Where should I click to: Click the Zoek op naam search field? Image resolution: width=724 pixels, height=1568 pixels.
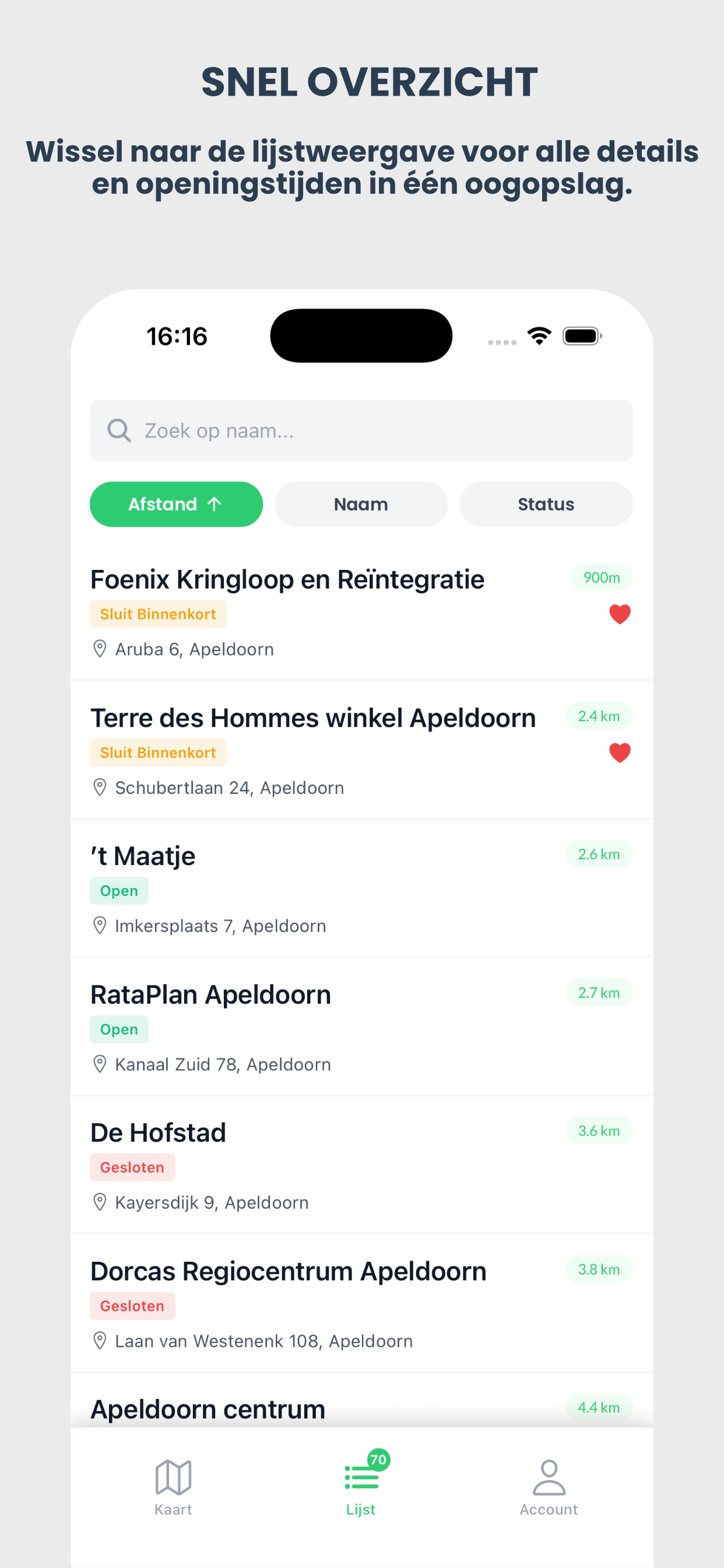(x=361, y=430)
